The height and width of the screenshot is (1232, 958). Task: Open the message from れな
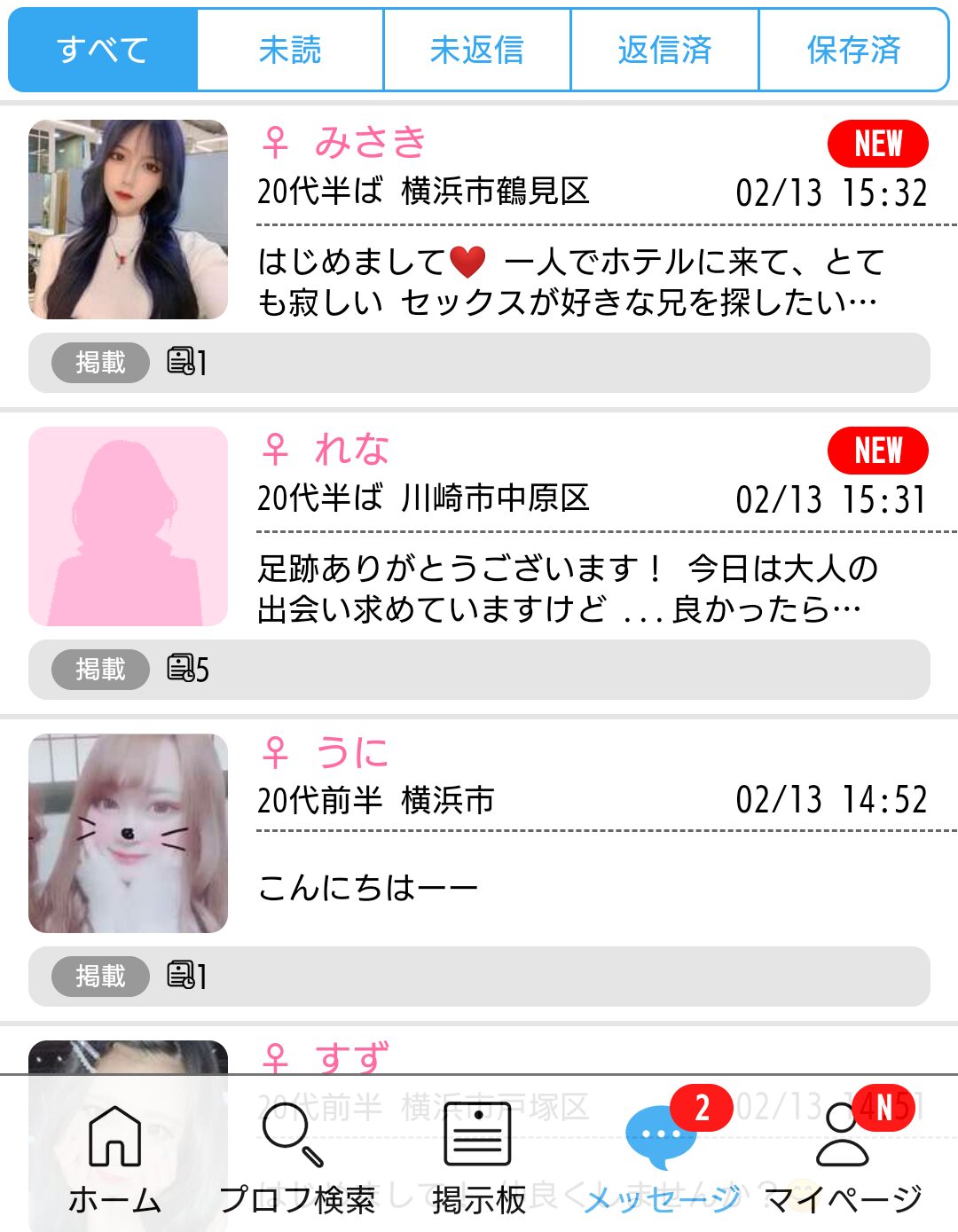point(568,589)
